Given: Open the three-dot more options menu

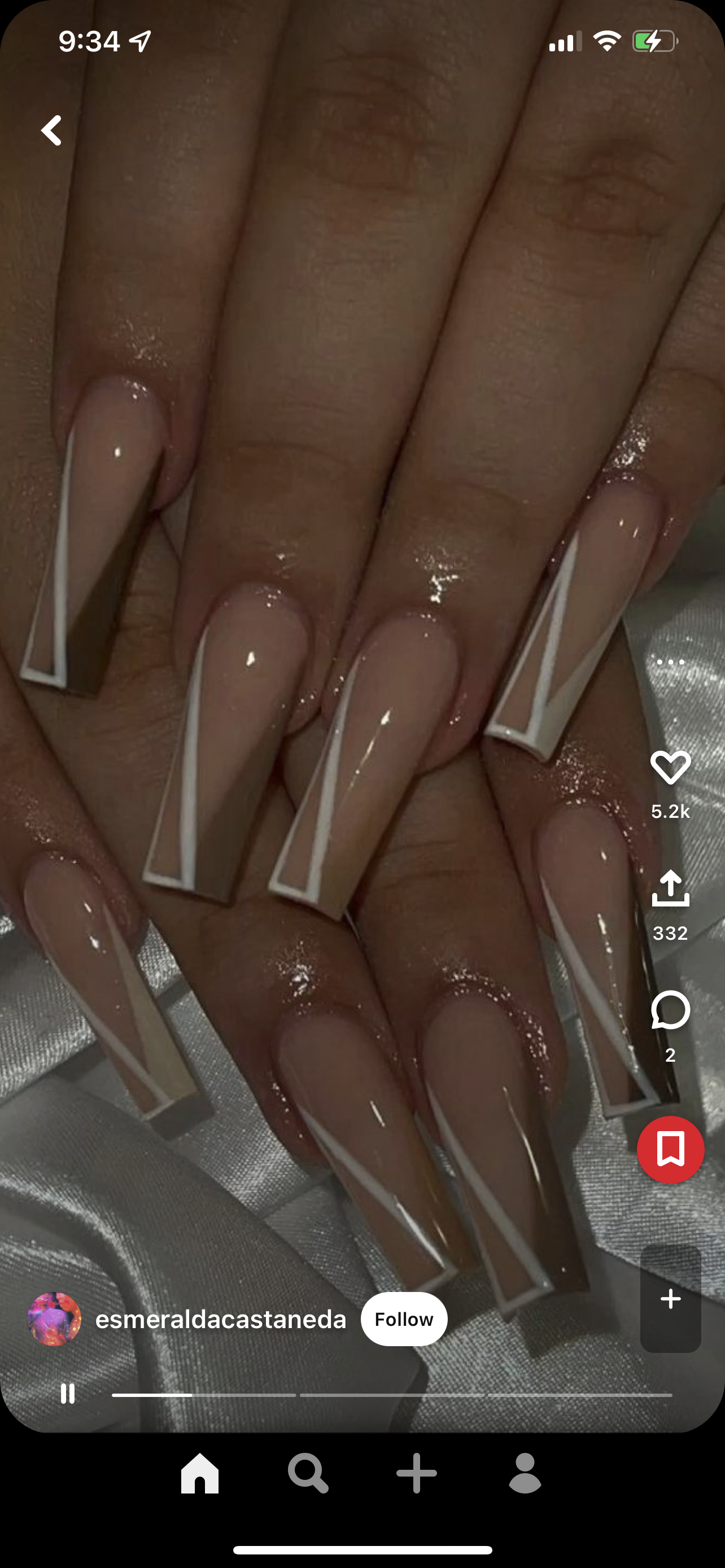Looking at the screenshot, I should point(670,662).
